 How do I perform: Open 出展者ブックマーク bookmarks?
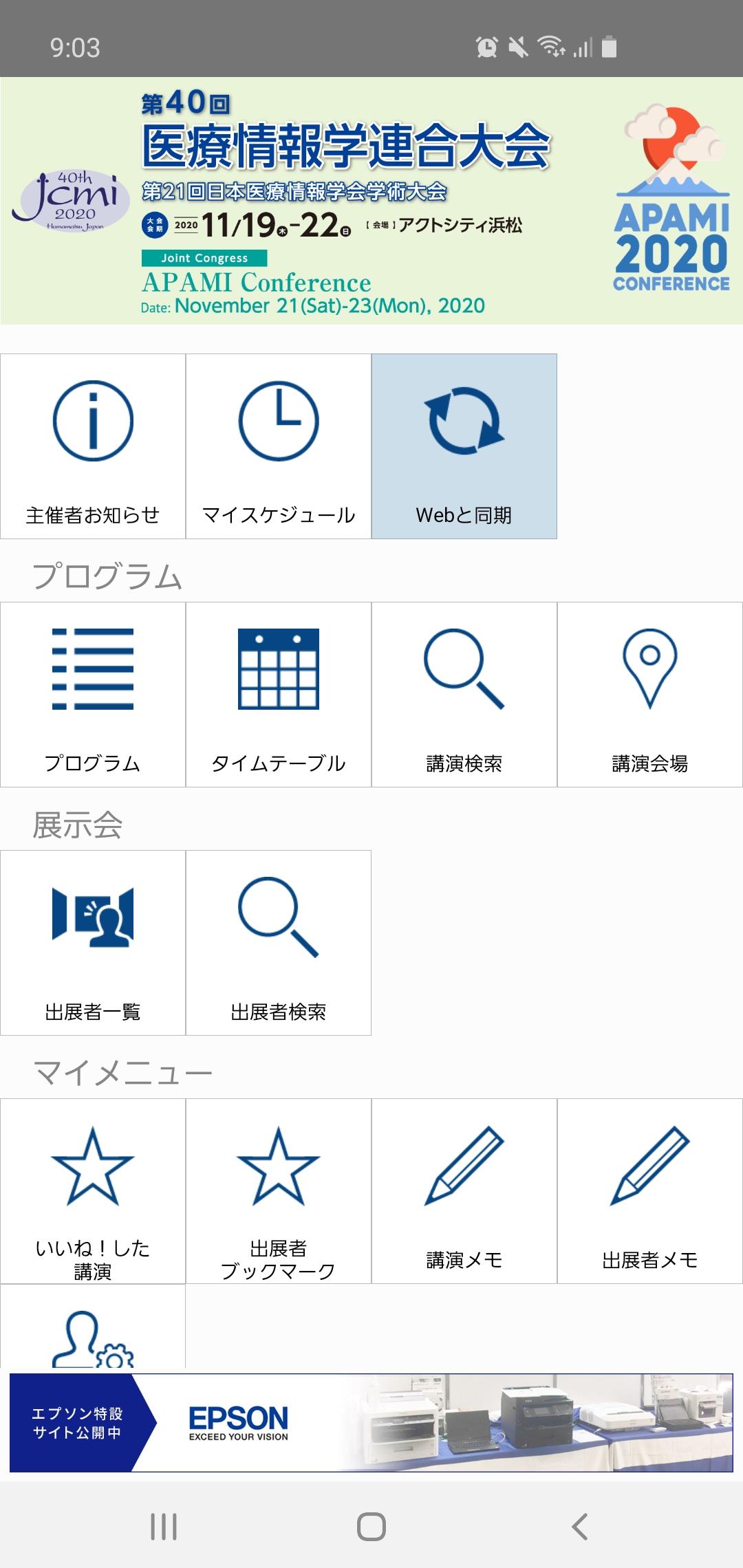pyautogui.click(x=279, y=1191)
